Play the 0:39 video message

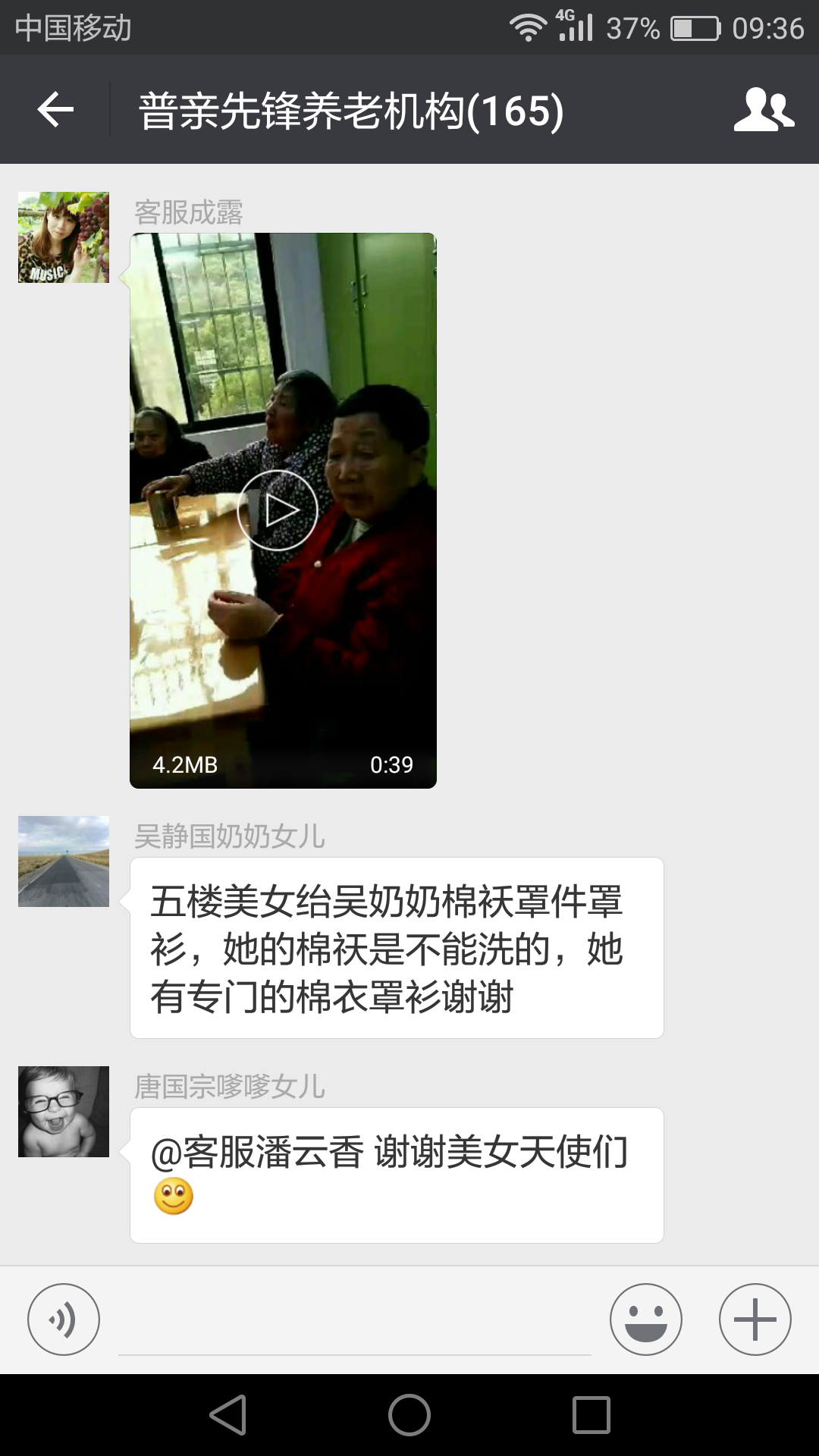click(278, 510)
